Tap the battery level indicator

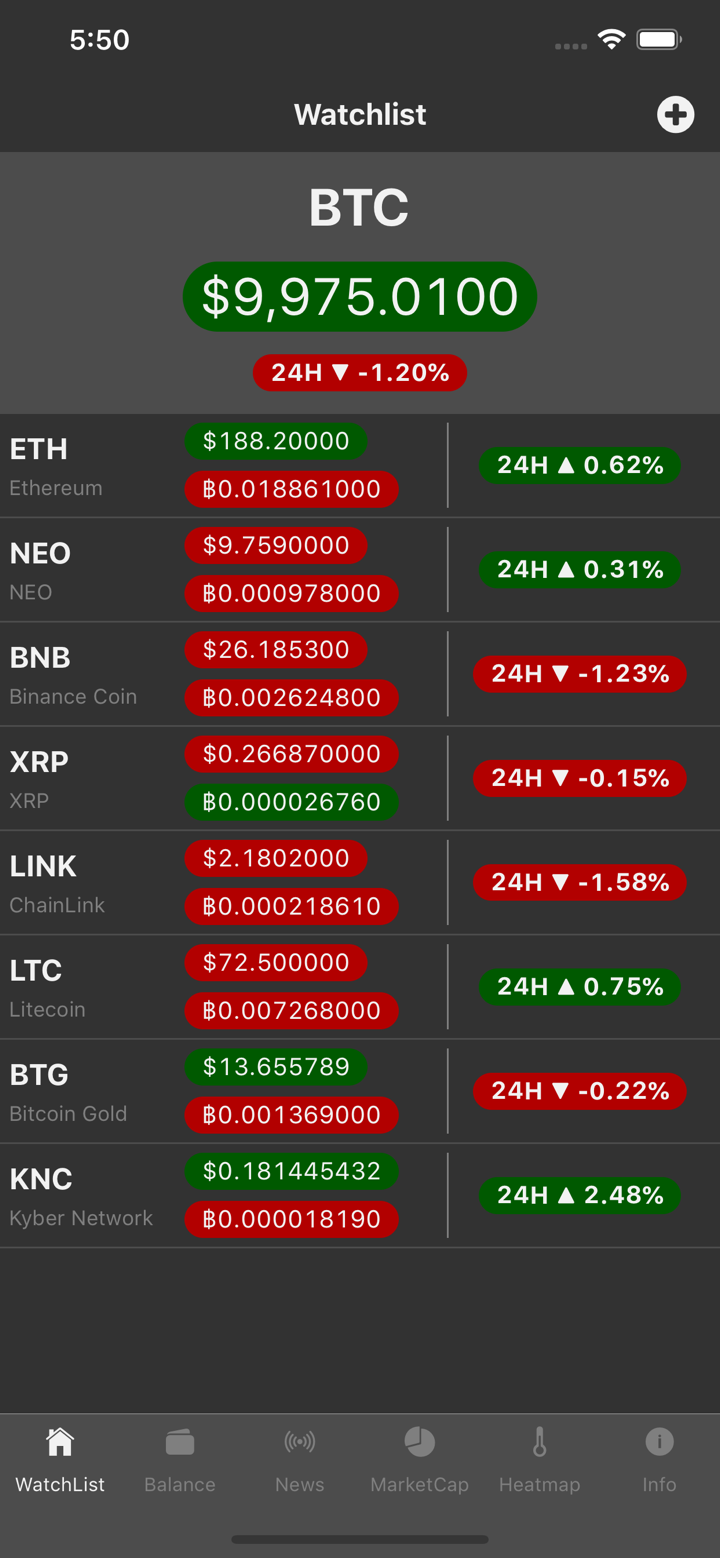659,38
